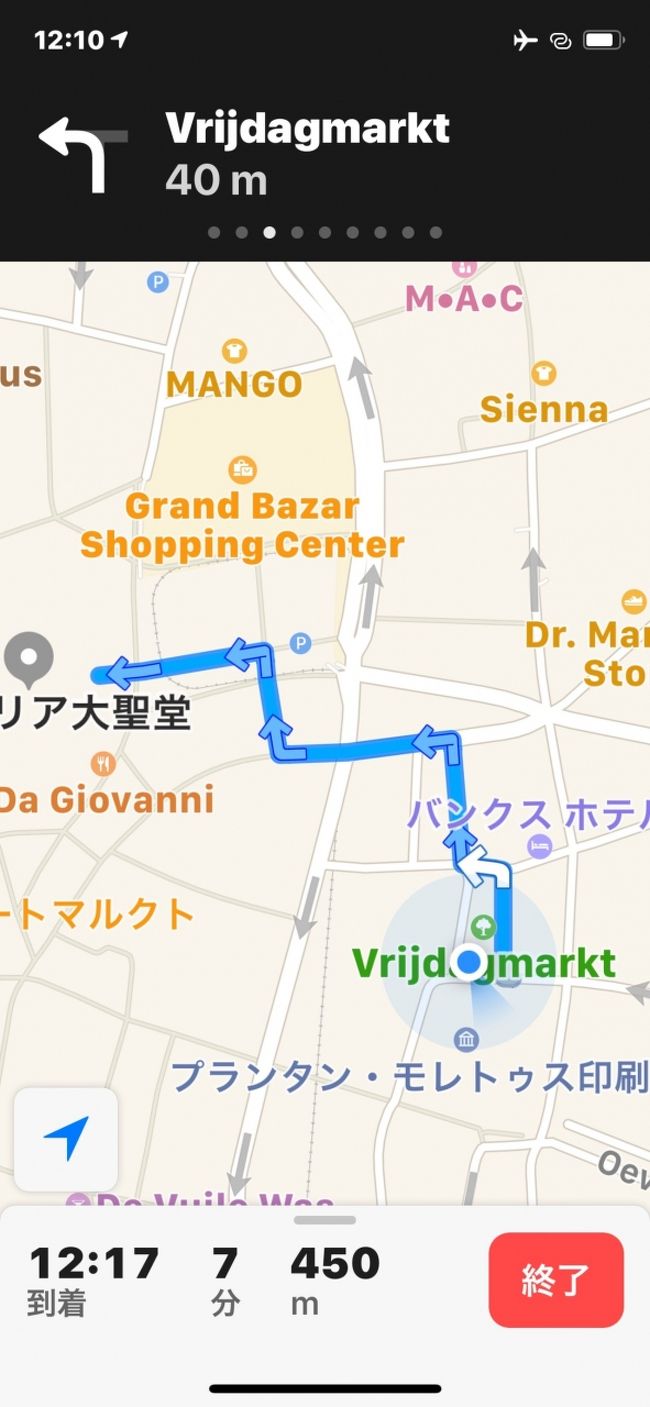Open the Da Giovanni restaurant marker
The height and width of the screenshot is (1407, 650).
tap(102, 766)
